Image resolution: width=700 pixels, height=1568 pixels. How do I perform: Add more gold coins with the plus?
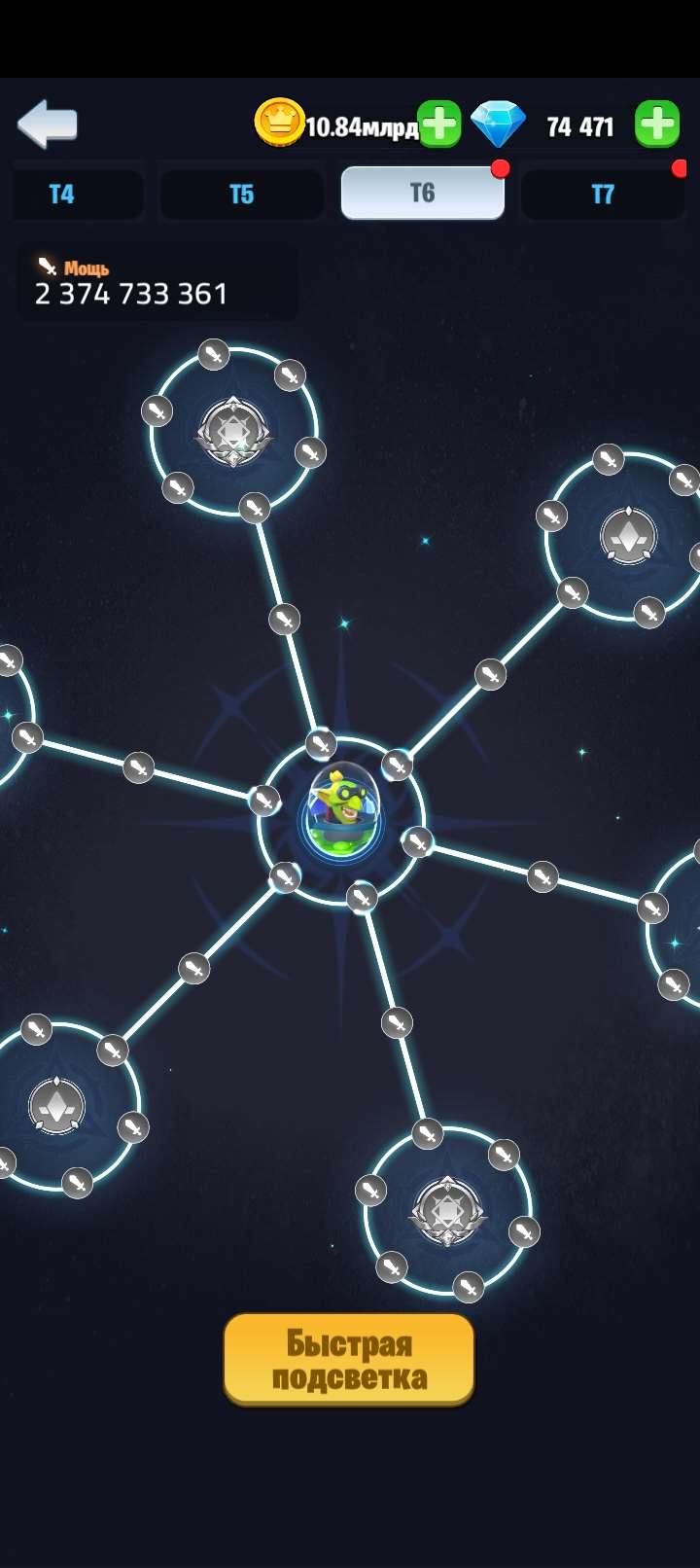click(438, 125)
